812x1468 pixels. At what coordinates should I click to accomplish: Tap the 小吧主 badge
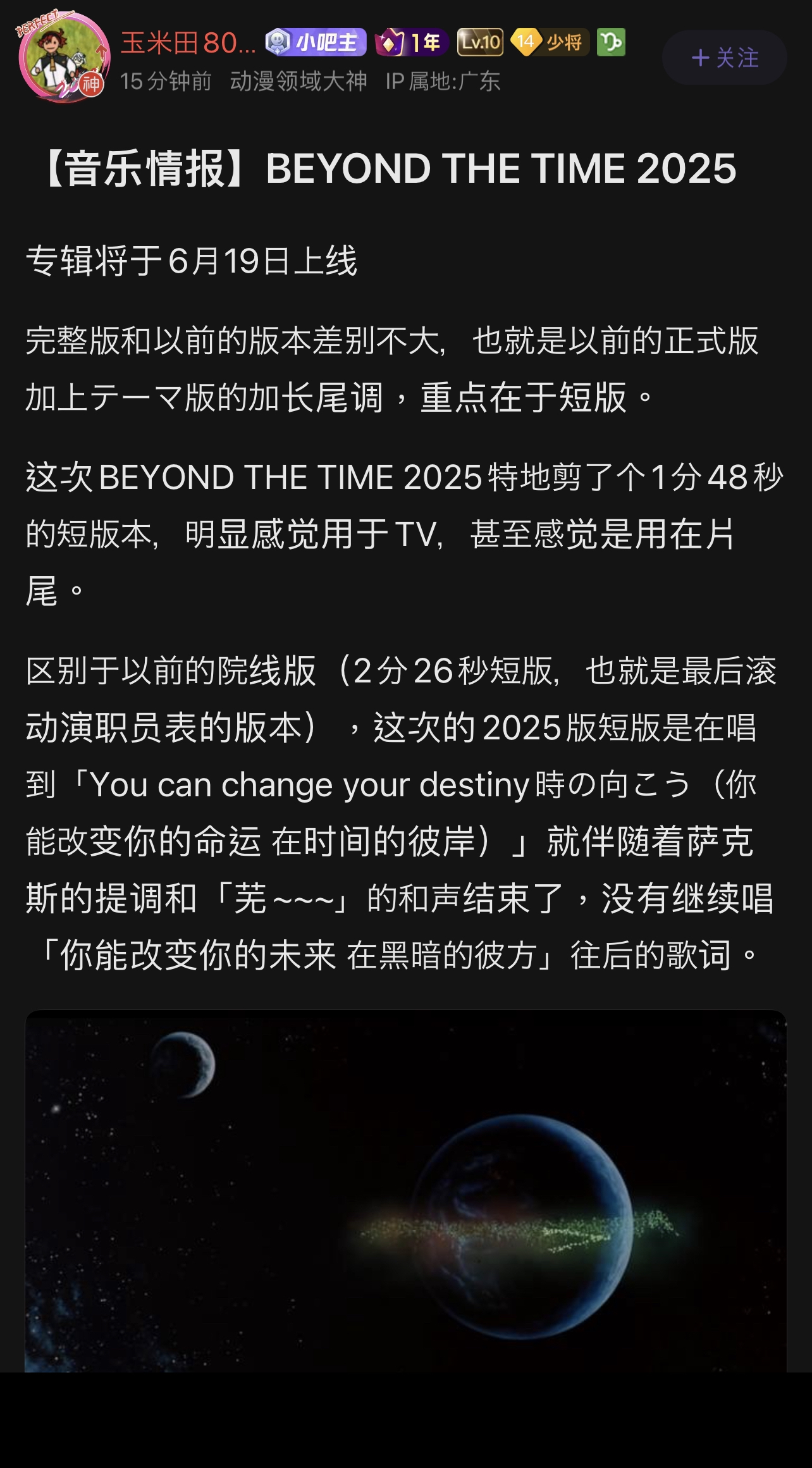(316, 42)
